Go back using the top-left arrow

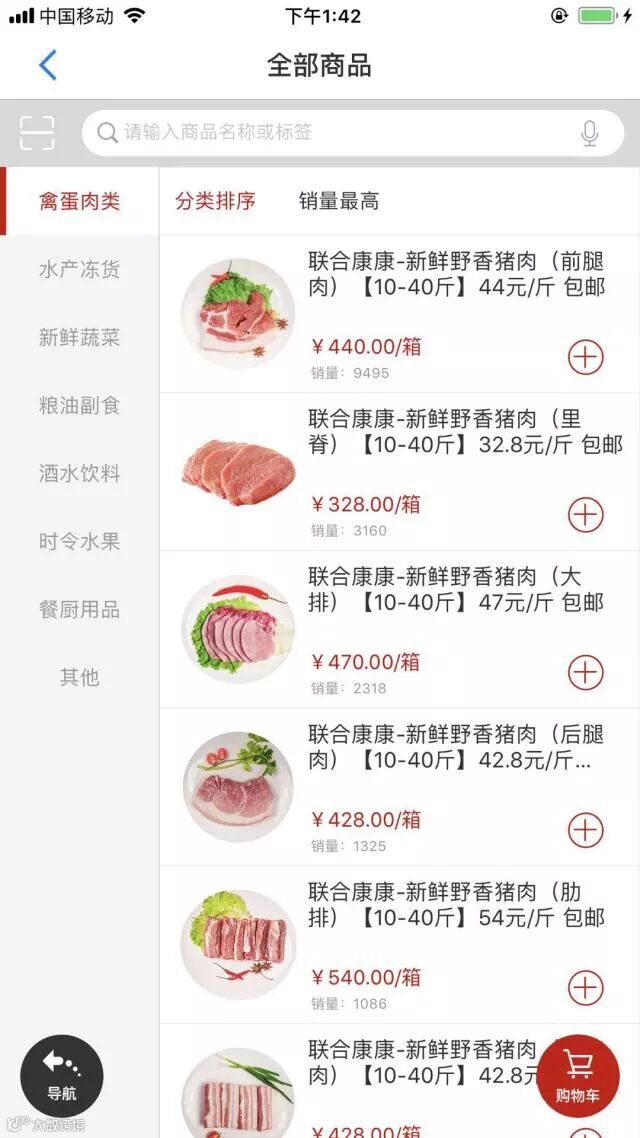tap(47, 66)
